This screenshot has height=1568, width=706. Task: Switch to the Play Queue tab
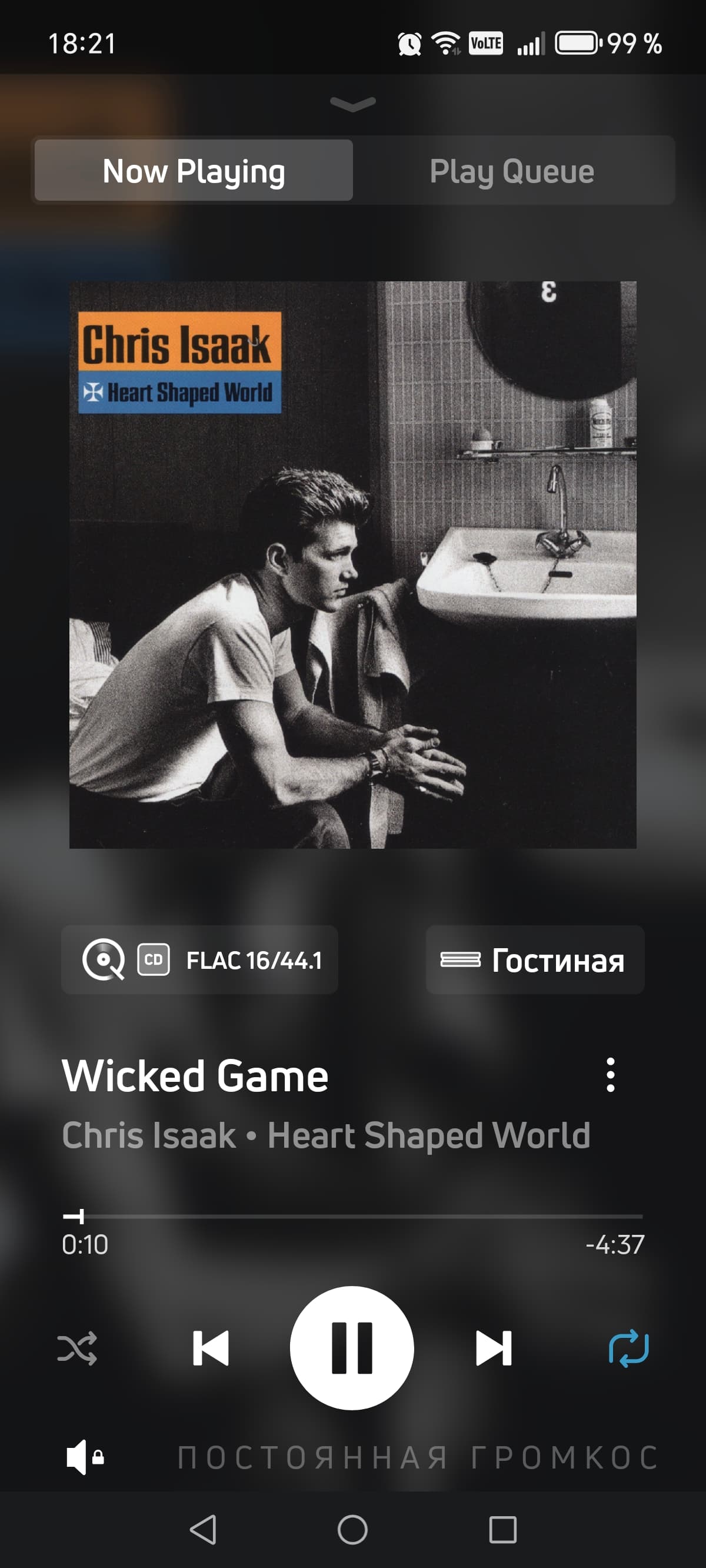click(x=512, y=171)
